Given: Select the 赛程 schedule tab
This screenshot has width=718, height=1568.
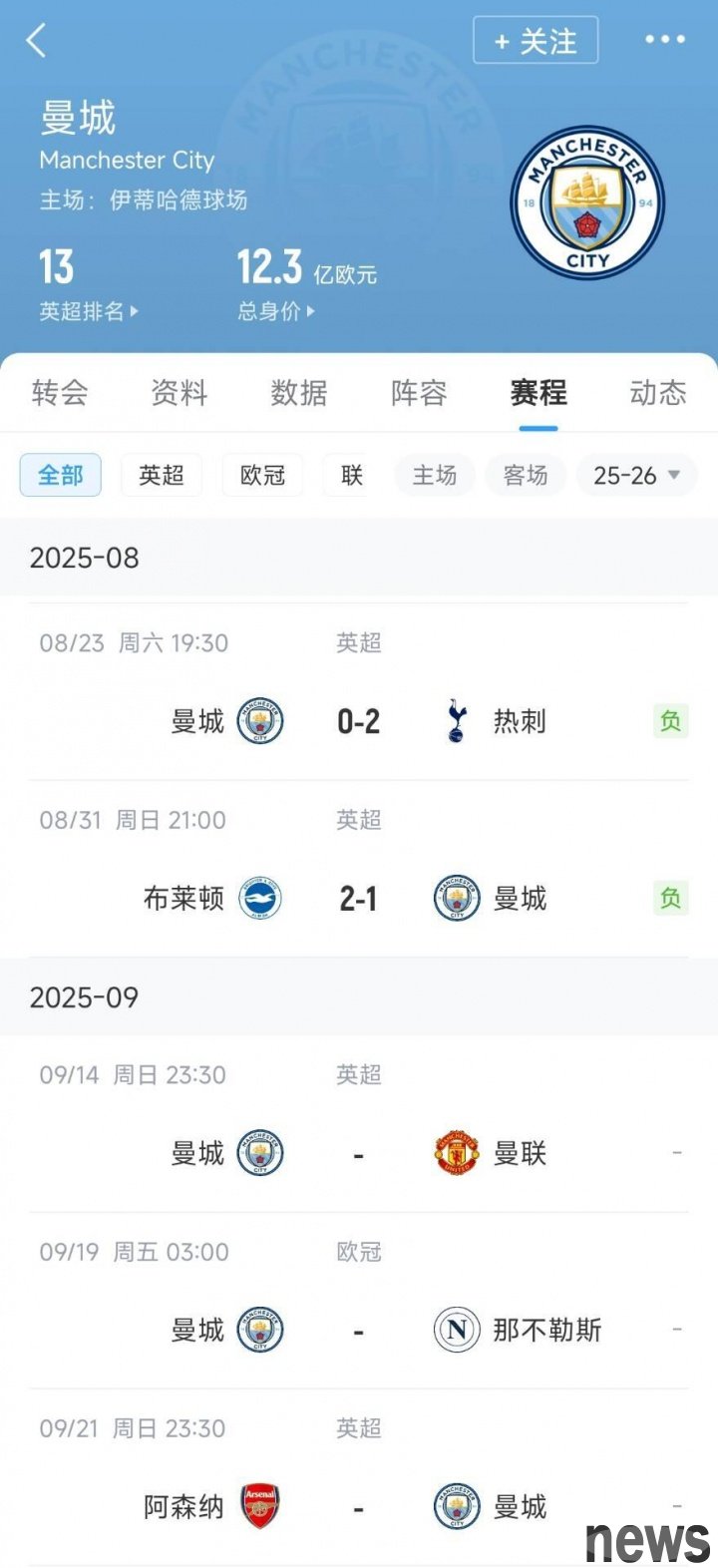Looking at the screenshot, I should (538, 393).
